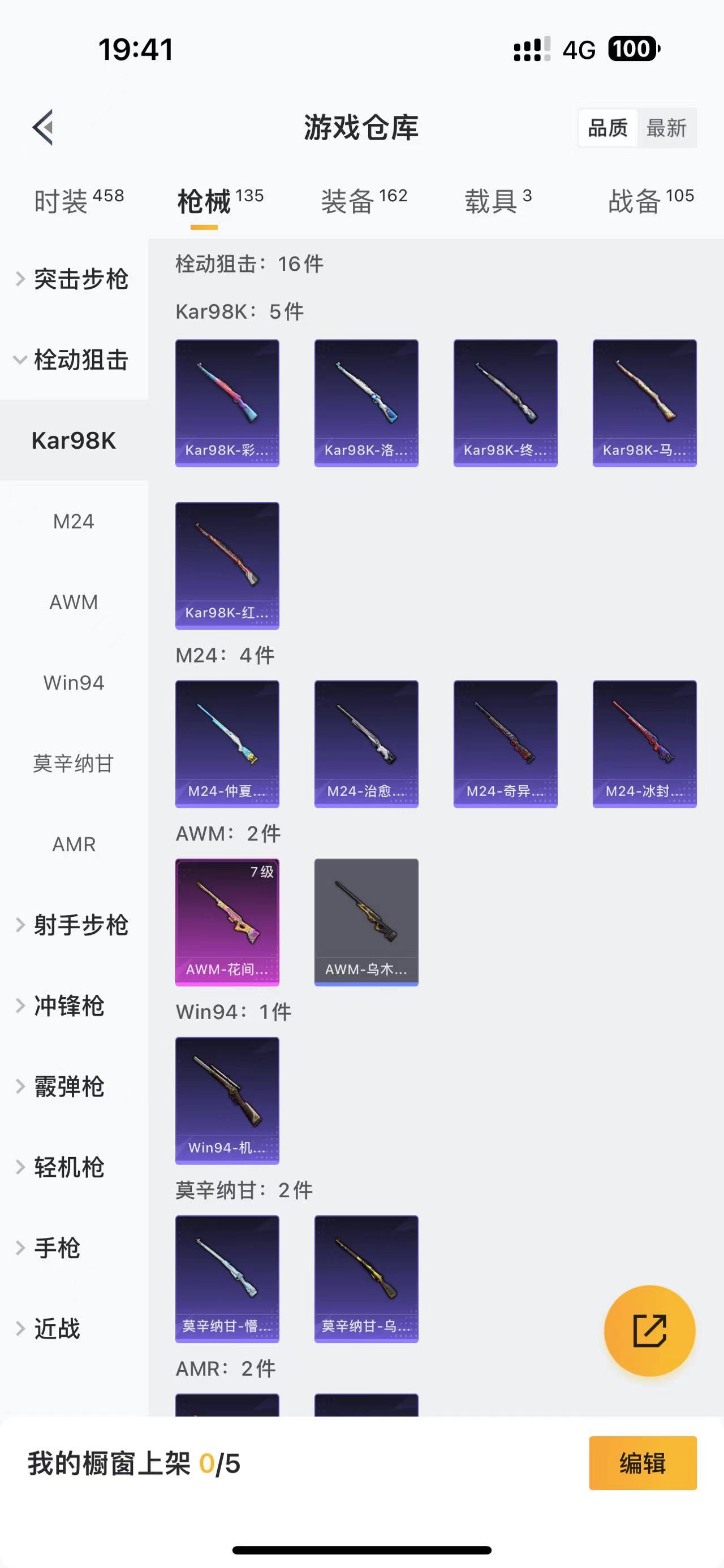Image resolution: width=724 pixels, height=1568 pixels.
Task: View the AWM-花间 level 7 skin
Action: (x=227, y=923)
